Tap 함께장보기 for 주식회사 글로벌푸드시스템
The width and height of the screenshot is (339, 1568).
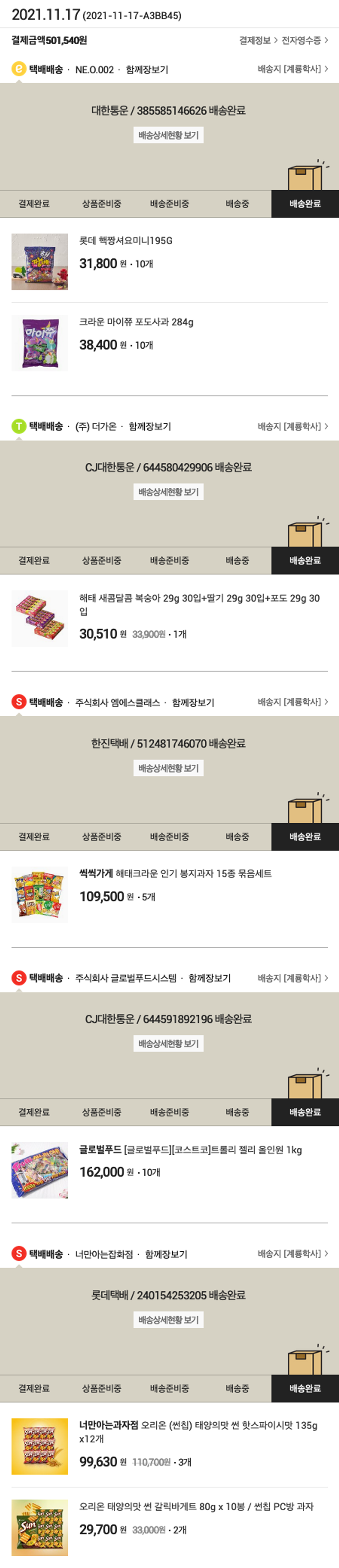tap(209, 978)
